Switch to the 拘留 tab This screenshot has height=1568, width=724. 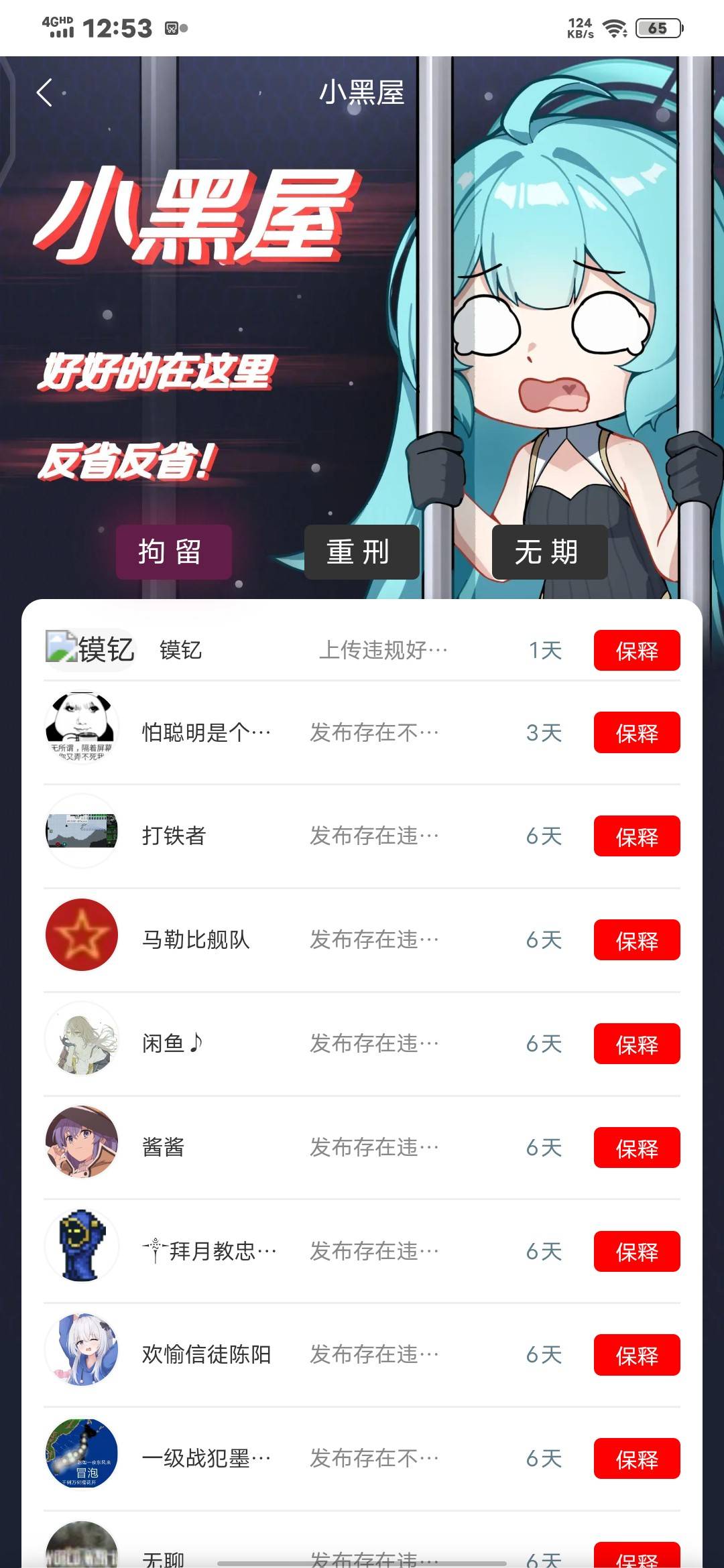(174, 552)
